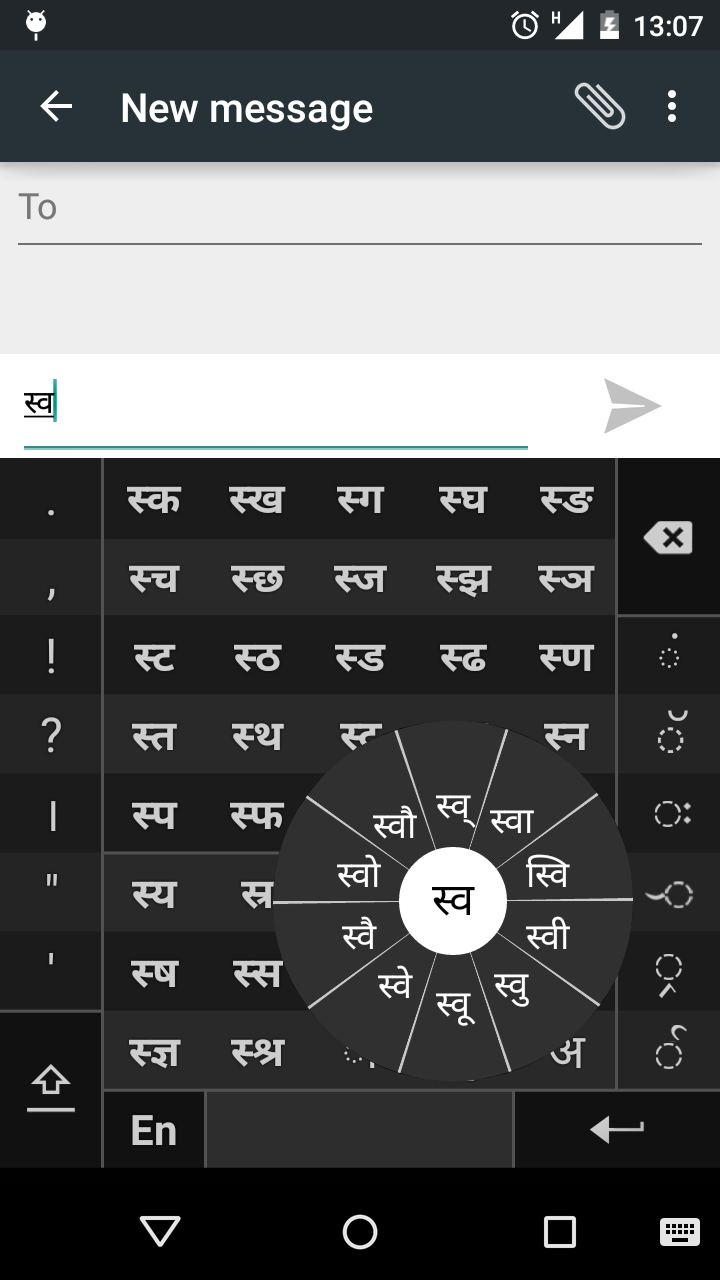The height and width of the screenshot is (1280, 720).
Task: Switch keyboard to English with the En key
Action: [x=153, y=1131]
